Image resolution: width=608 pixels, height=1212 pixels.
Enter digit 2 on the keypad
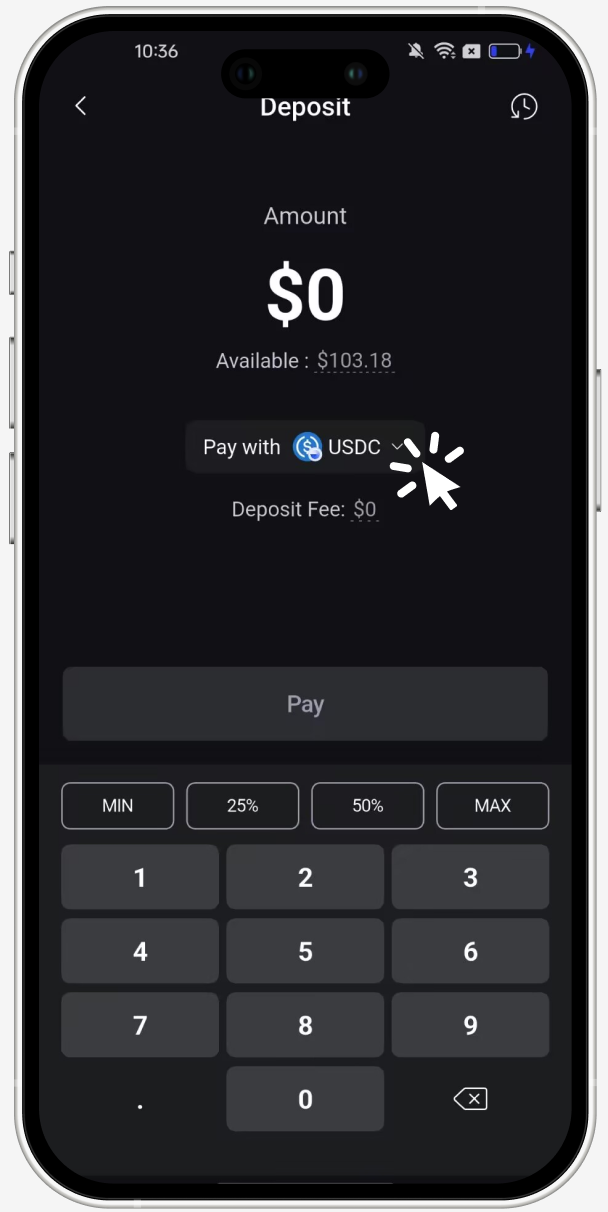305,877
